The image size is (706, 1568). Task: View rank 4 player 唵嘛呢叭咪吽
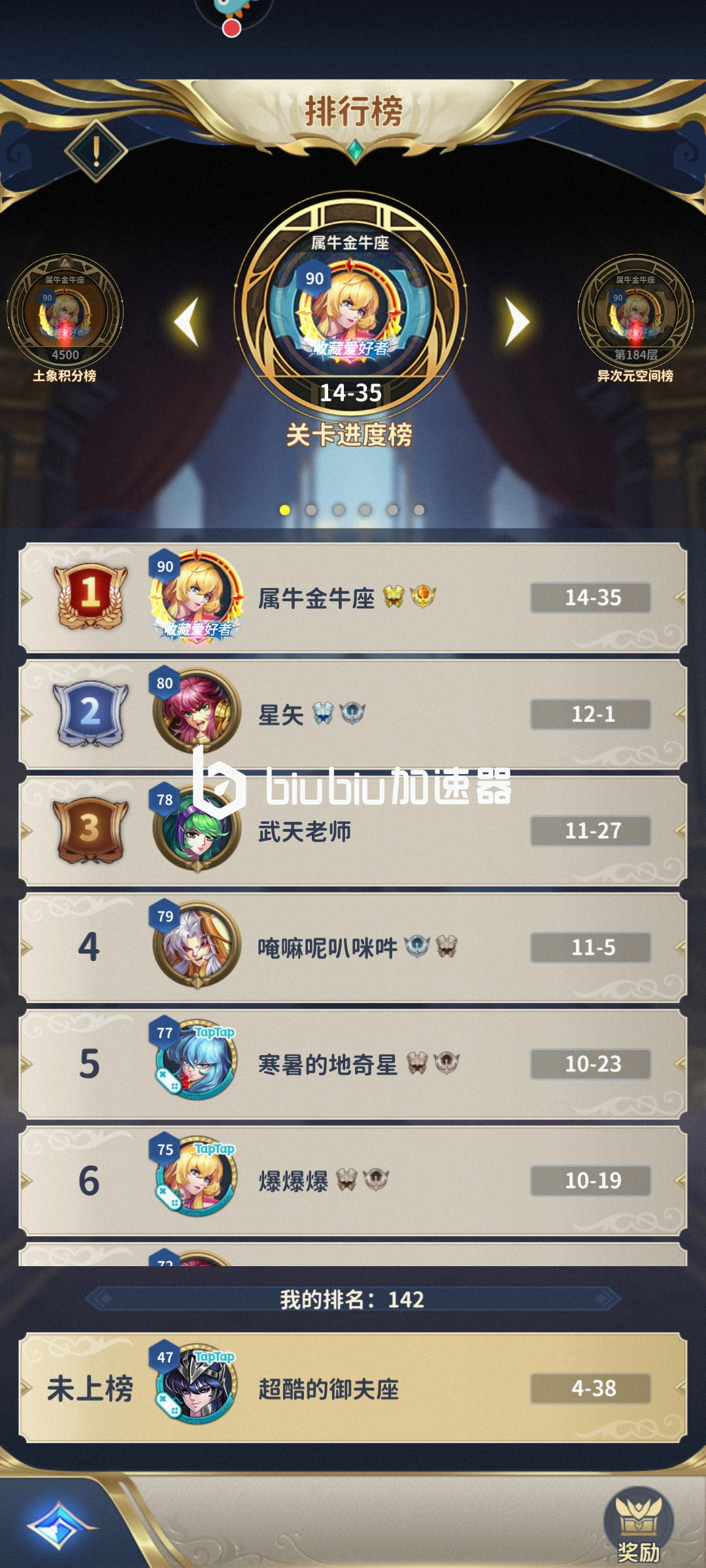[x=353, y=947]
